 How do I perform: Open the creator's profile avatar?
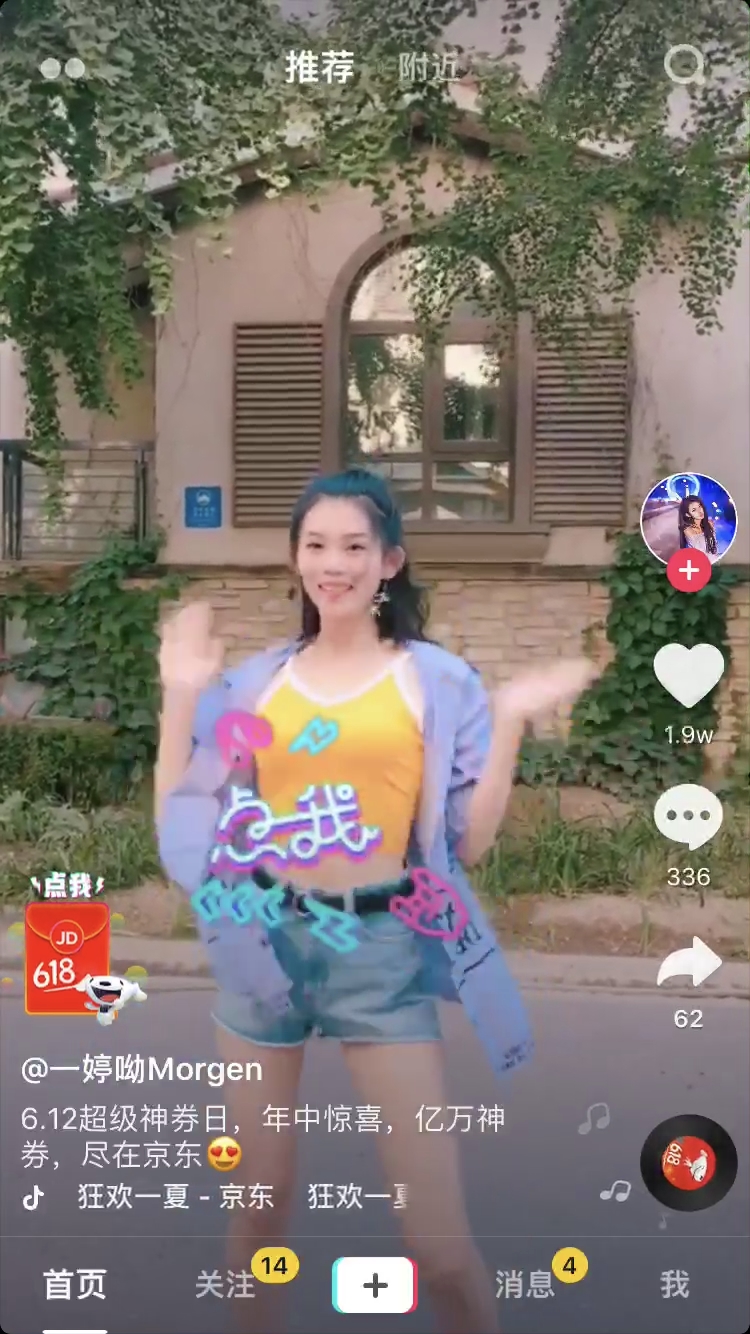tap(688, 518)
